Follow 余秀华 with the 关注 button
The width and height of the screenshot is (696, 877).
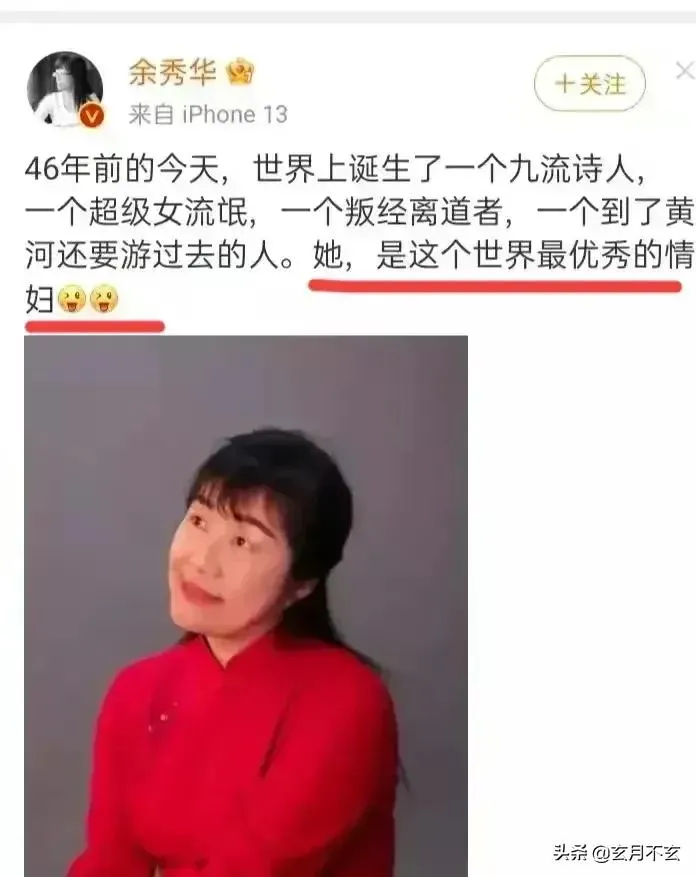[x=589, y=84]
